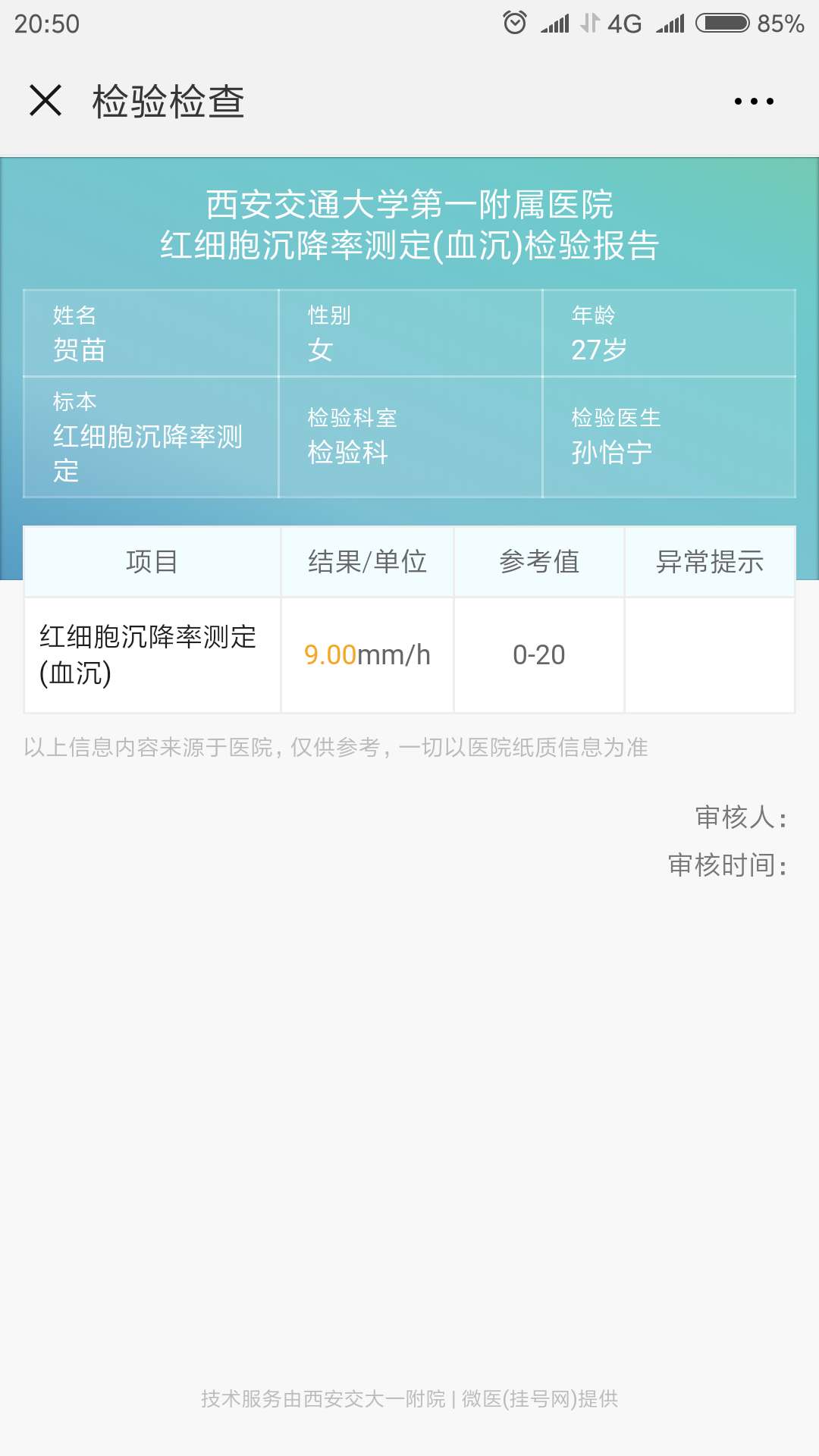
Task: Tap the 4G network indicator
Action: tap(623, 23)
